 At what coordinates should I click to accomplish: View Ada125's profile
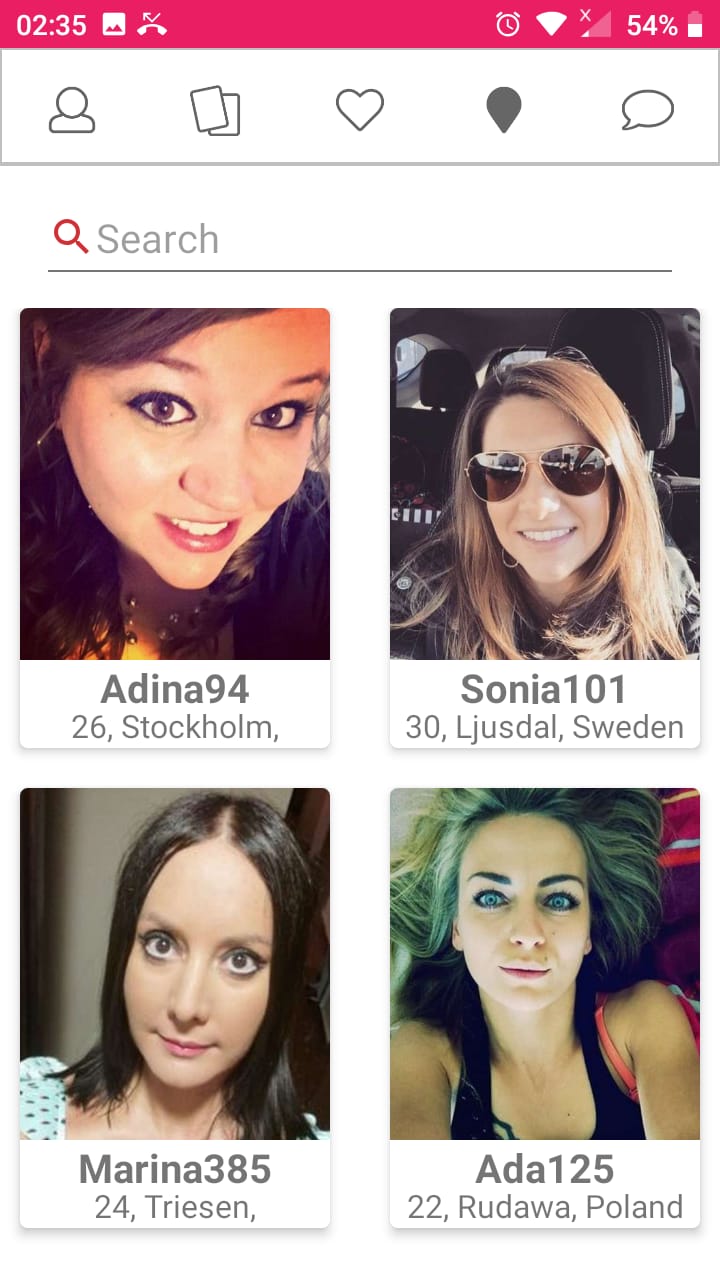click(x=544, y=1169)
